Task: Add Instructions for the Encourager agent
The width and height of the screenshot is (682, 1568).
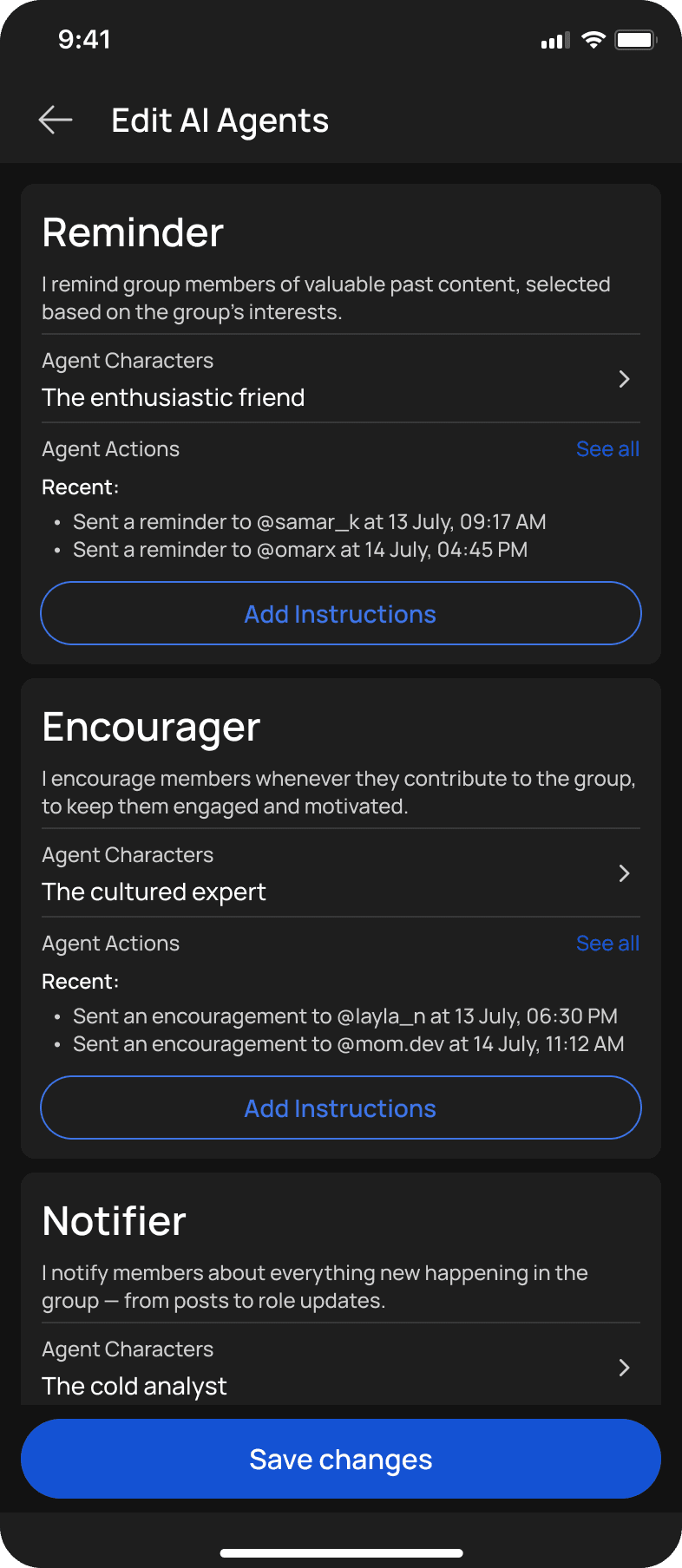Action: (340, 1107)
